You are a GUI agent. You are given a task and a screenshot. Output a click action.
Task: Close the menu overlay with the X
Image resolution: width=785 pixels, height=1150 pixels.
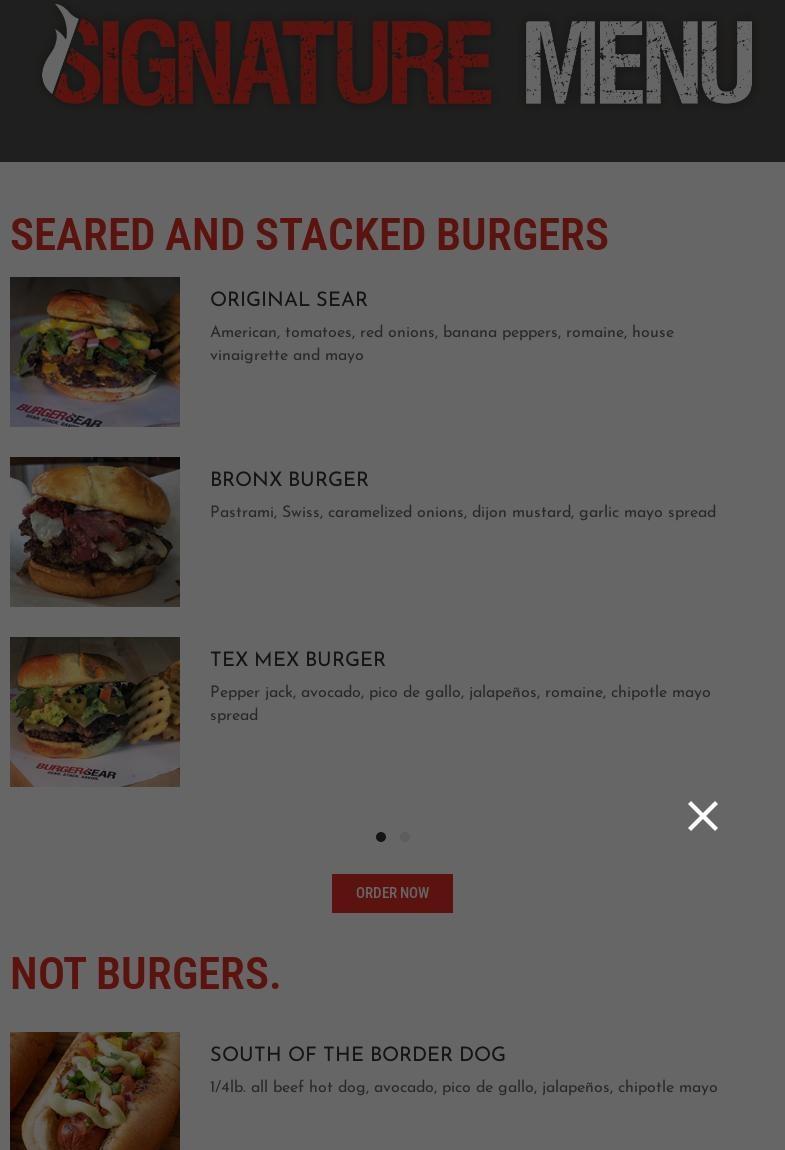coord(702,816)
